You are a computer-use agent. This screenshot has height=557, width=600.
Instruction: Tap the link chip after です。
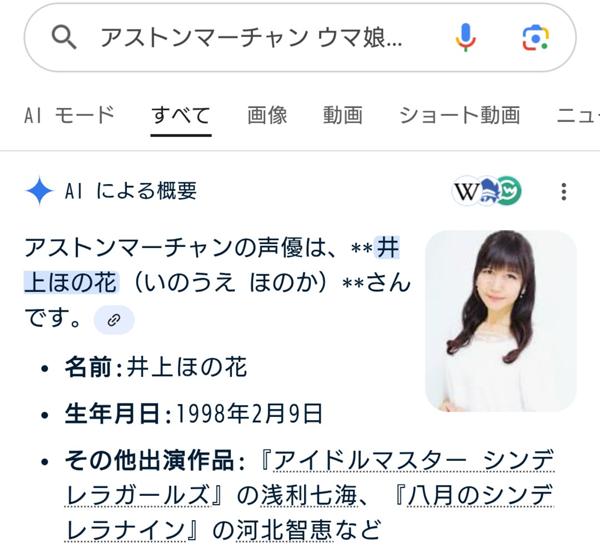click(114, 320)
